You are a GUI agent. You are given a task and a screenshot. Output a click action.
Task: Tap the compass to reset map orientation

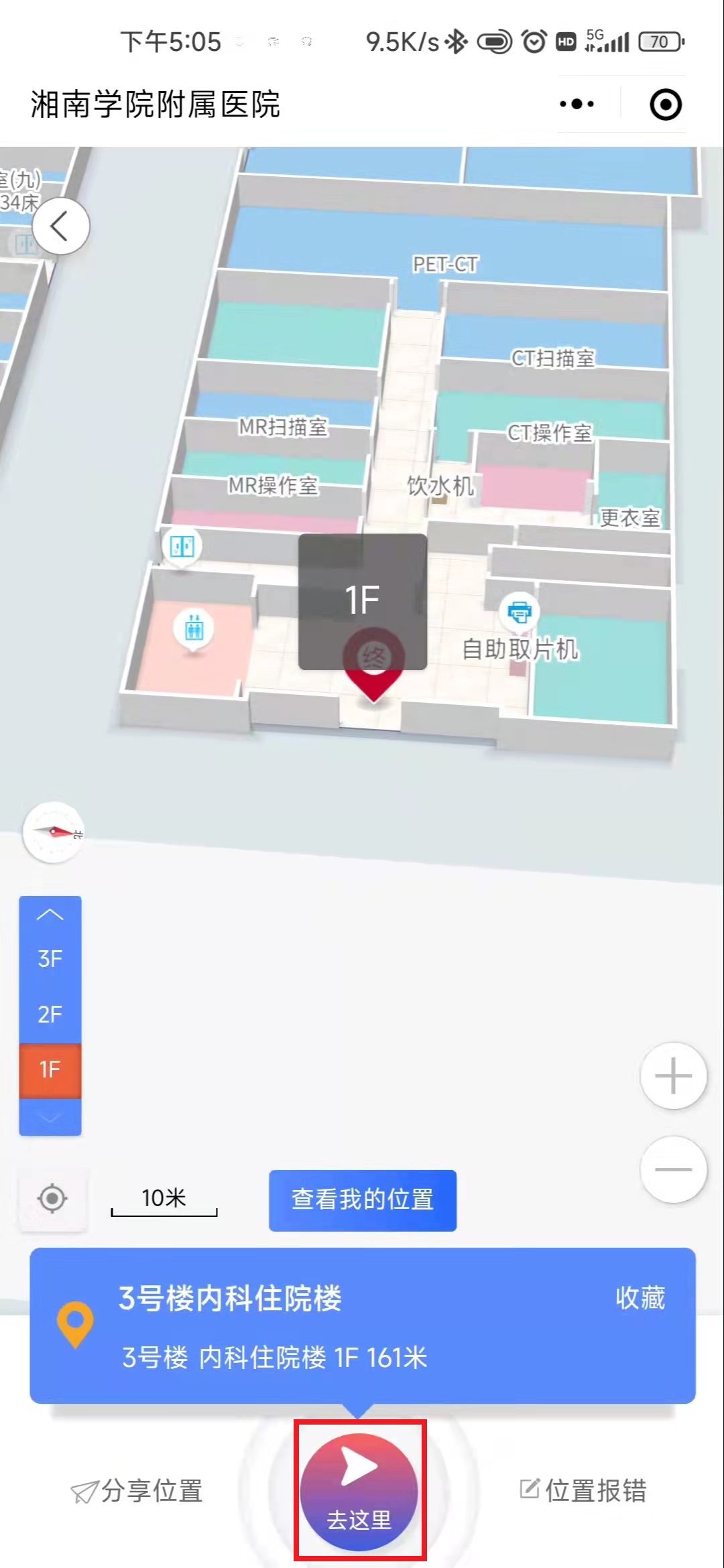[x=54, y=832]
